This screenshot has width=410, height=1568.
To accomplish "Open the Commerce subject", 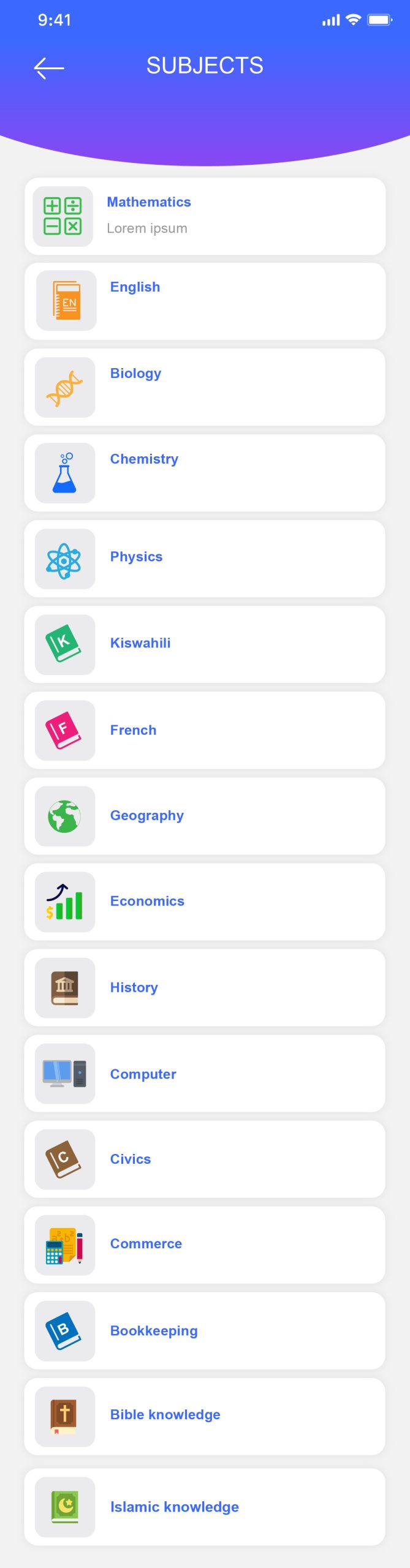I will click(x=205, y=1245).
